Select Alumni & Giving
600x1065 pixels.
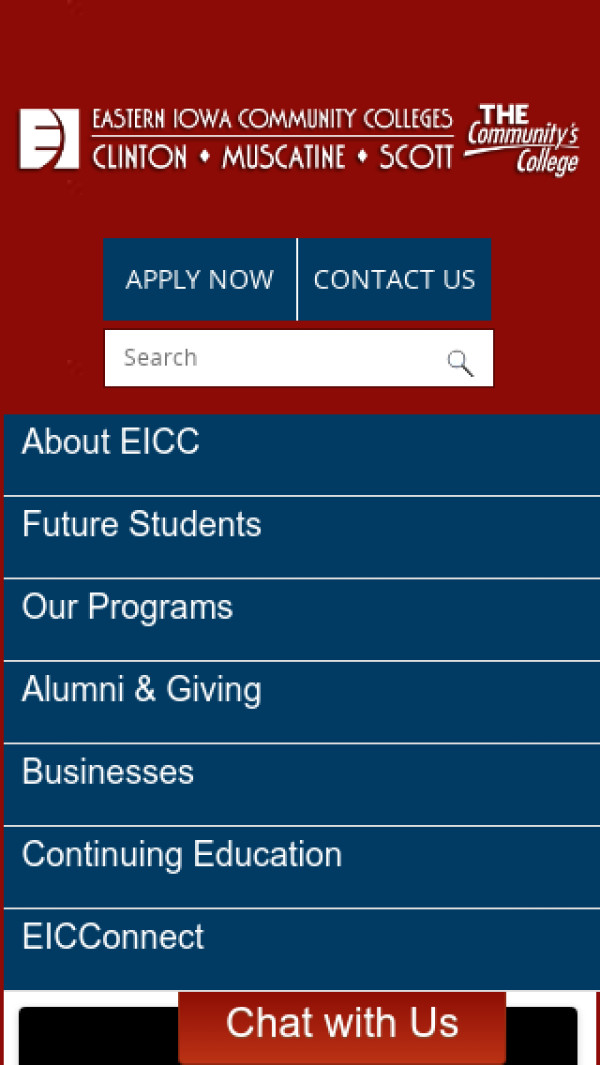[141, 690]
